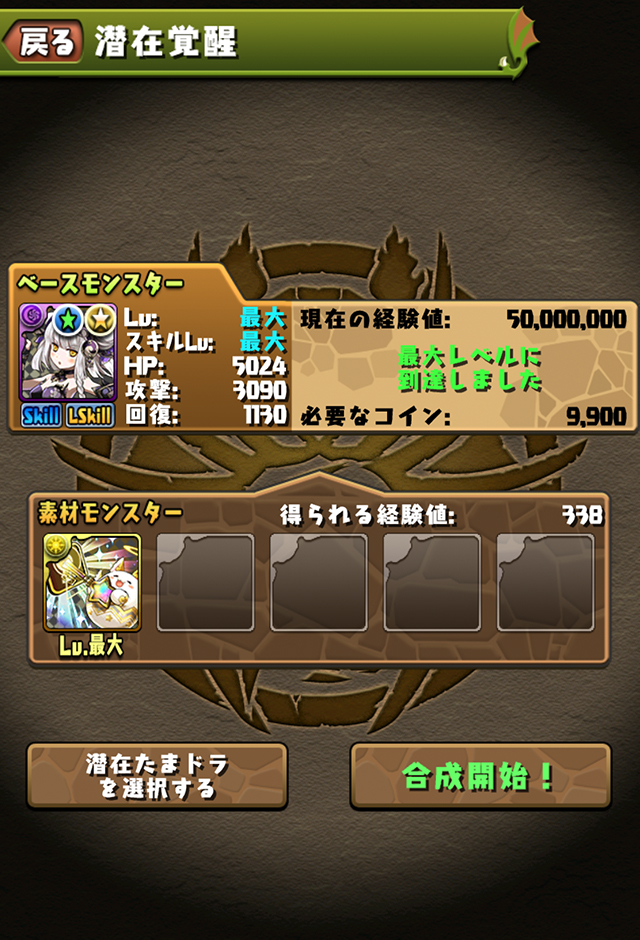Viewport: 640px width, 940px height.
Task: Tap 潜在たまドラを選択する button
Action: pyautogui.click(x=157, y=776)
